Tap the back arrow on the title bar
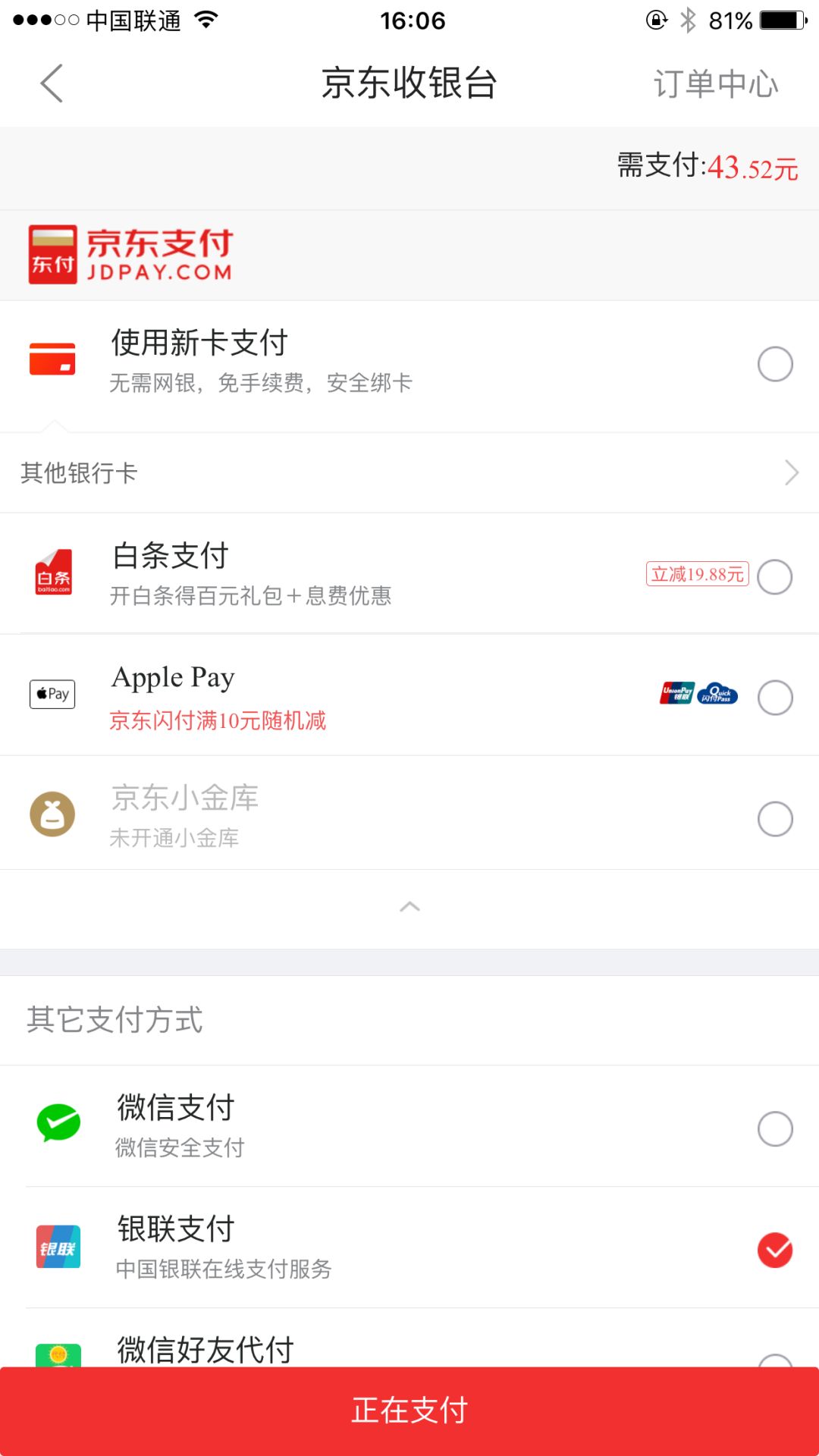Viewport: 819px width, 1456px height. click(51, 83)
